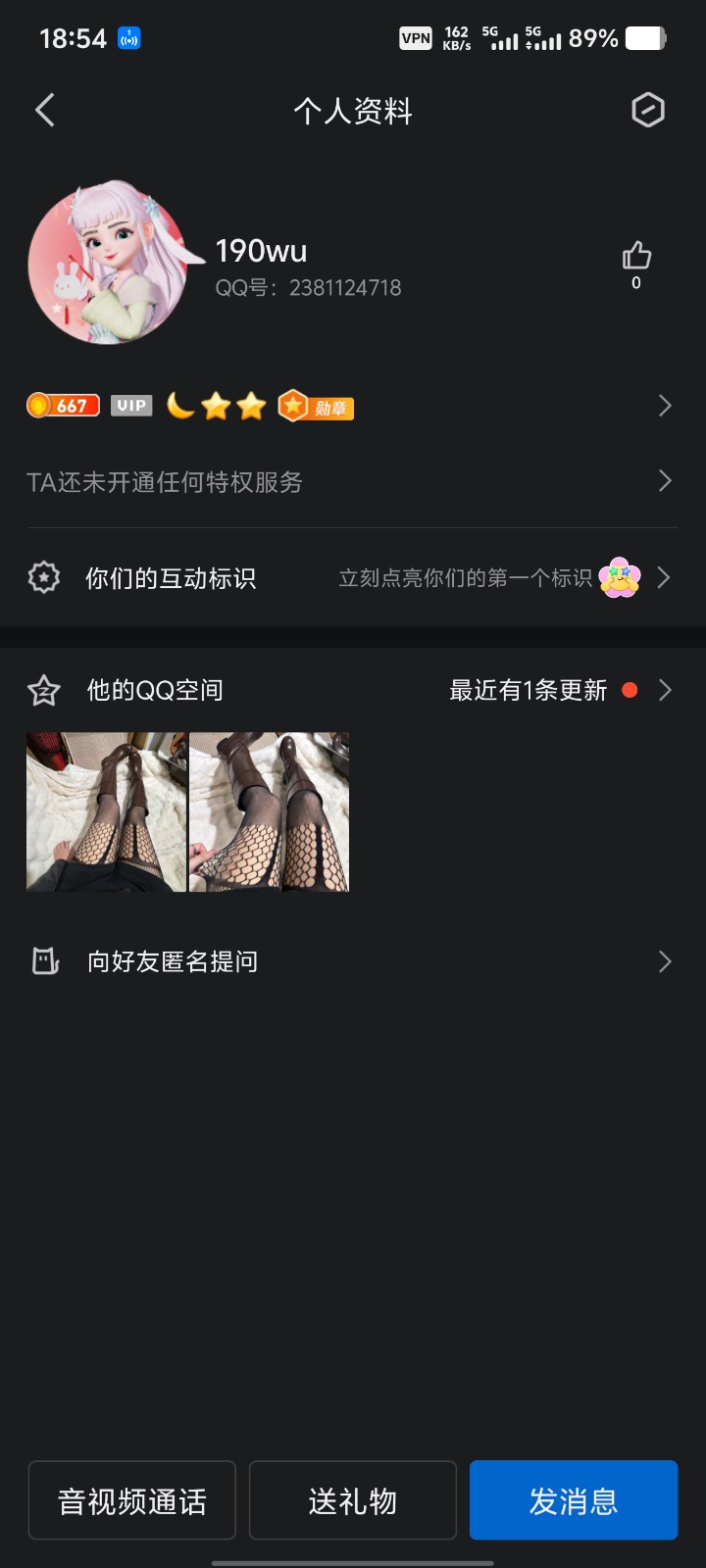Tap 发消息 to chat

click(x=574, y=1500)
